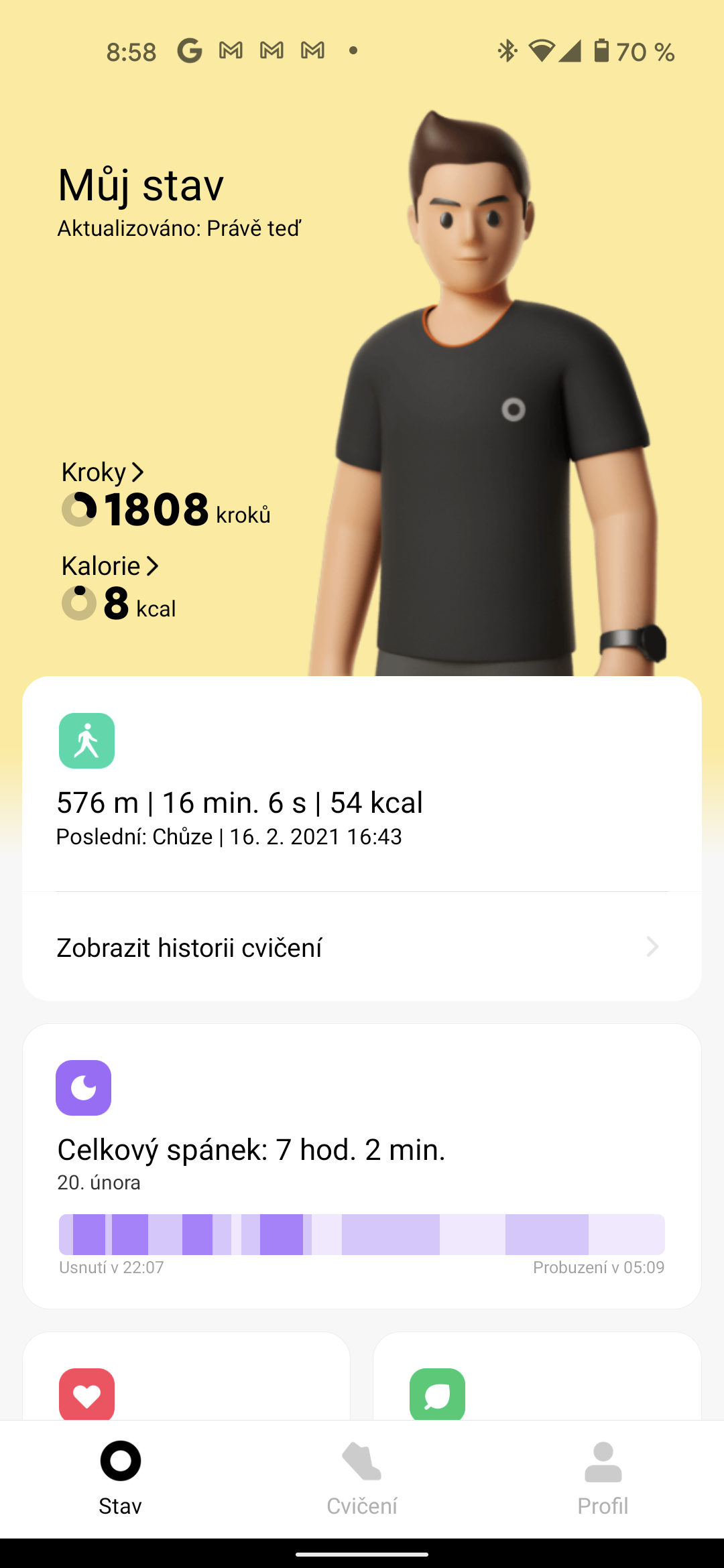Open Zobrazit historii cvičení

tap(190, 947)
